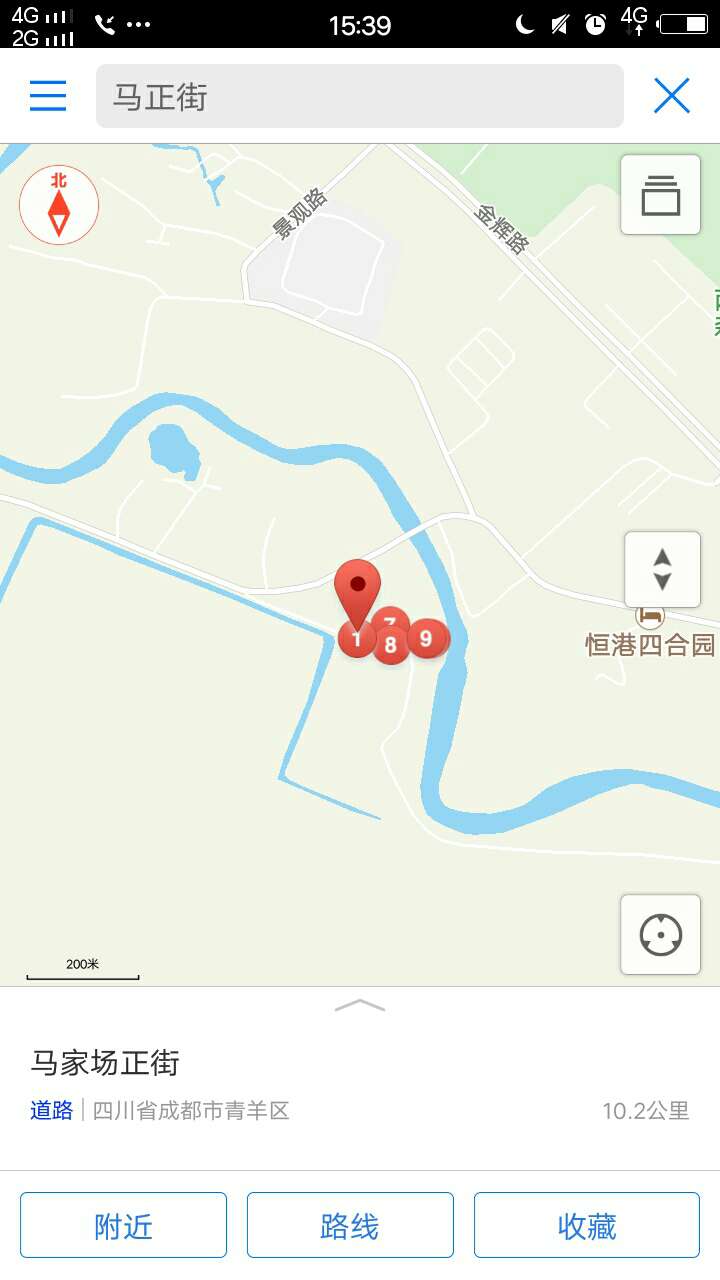Tap the up-down arrows map button
The height and width of the screenshot is (1280, 720).
point(662,569)
